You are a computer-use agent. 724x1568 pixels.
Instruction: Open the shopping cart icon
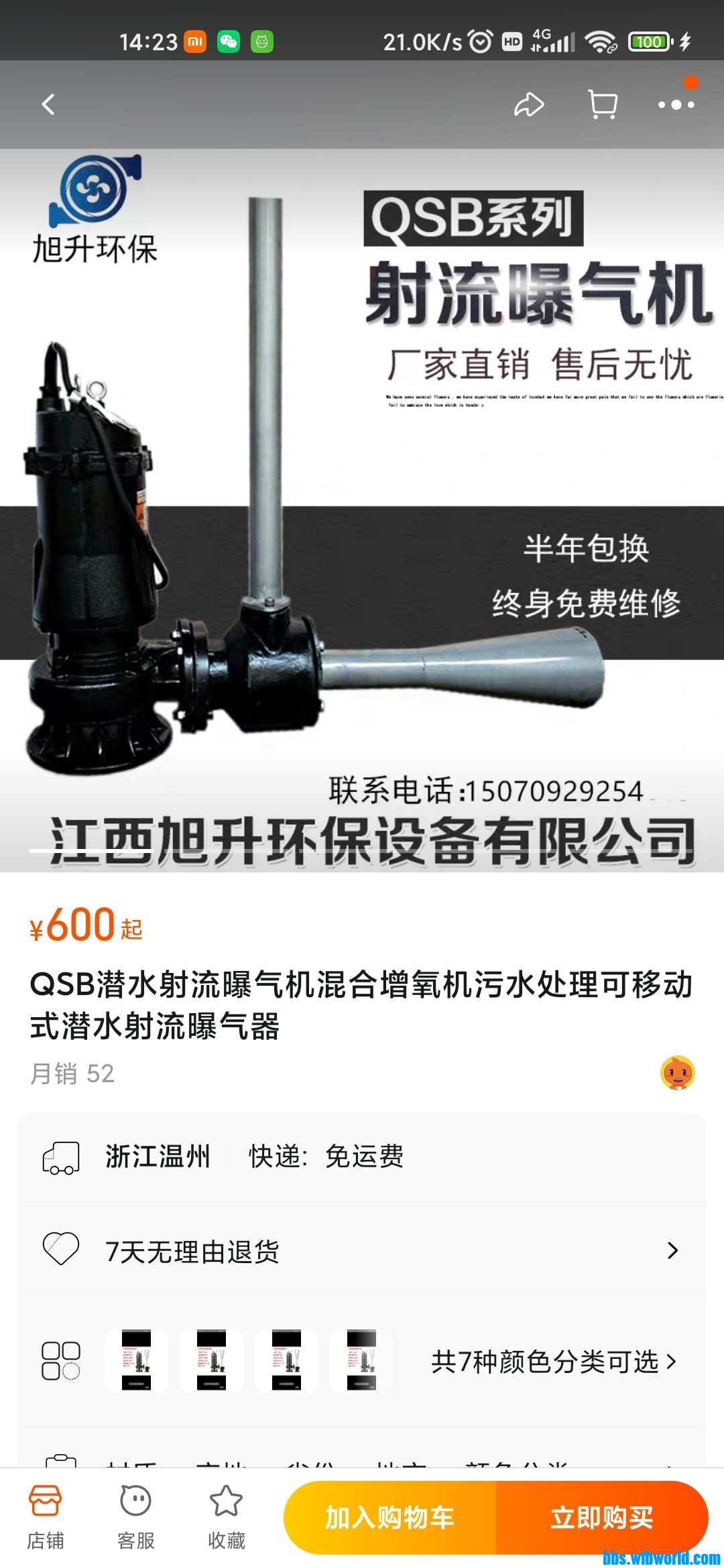coord(602,104)
